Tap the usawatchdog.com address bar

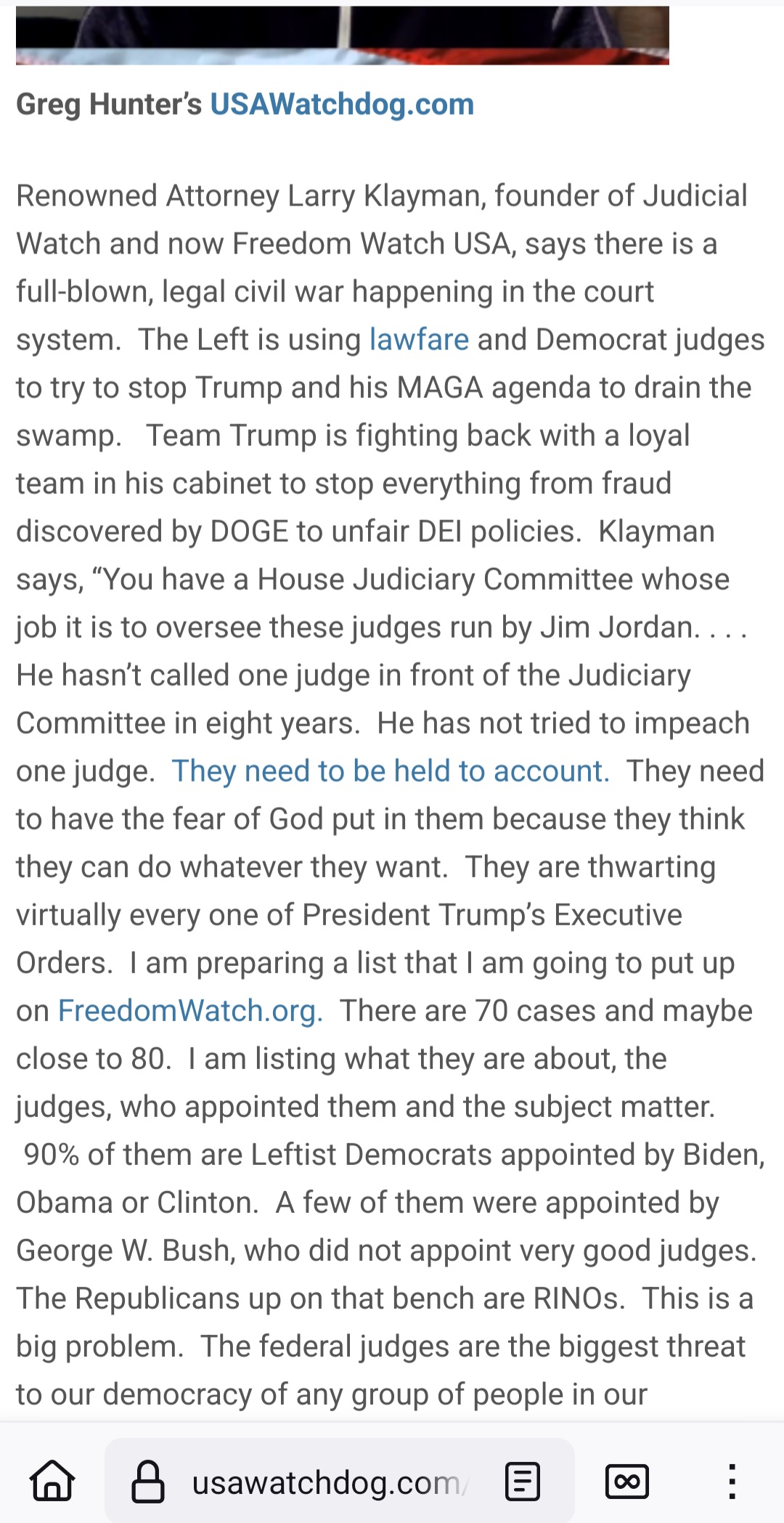coord(327,1482)
